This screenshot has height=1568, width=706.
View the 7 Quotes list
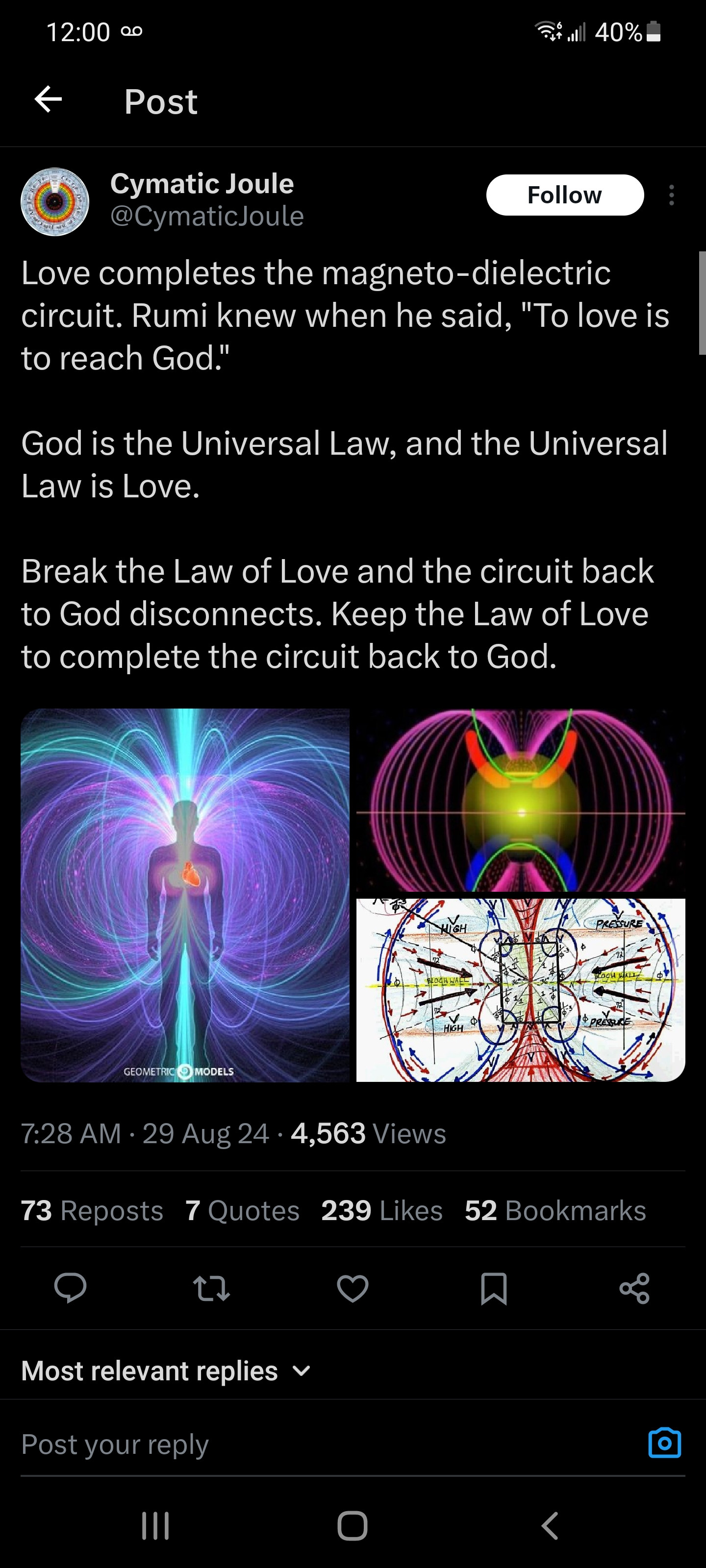pyautogui.click(x=242, y=1211)
